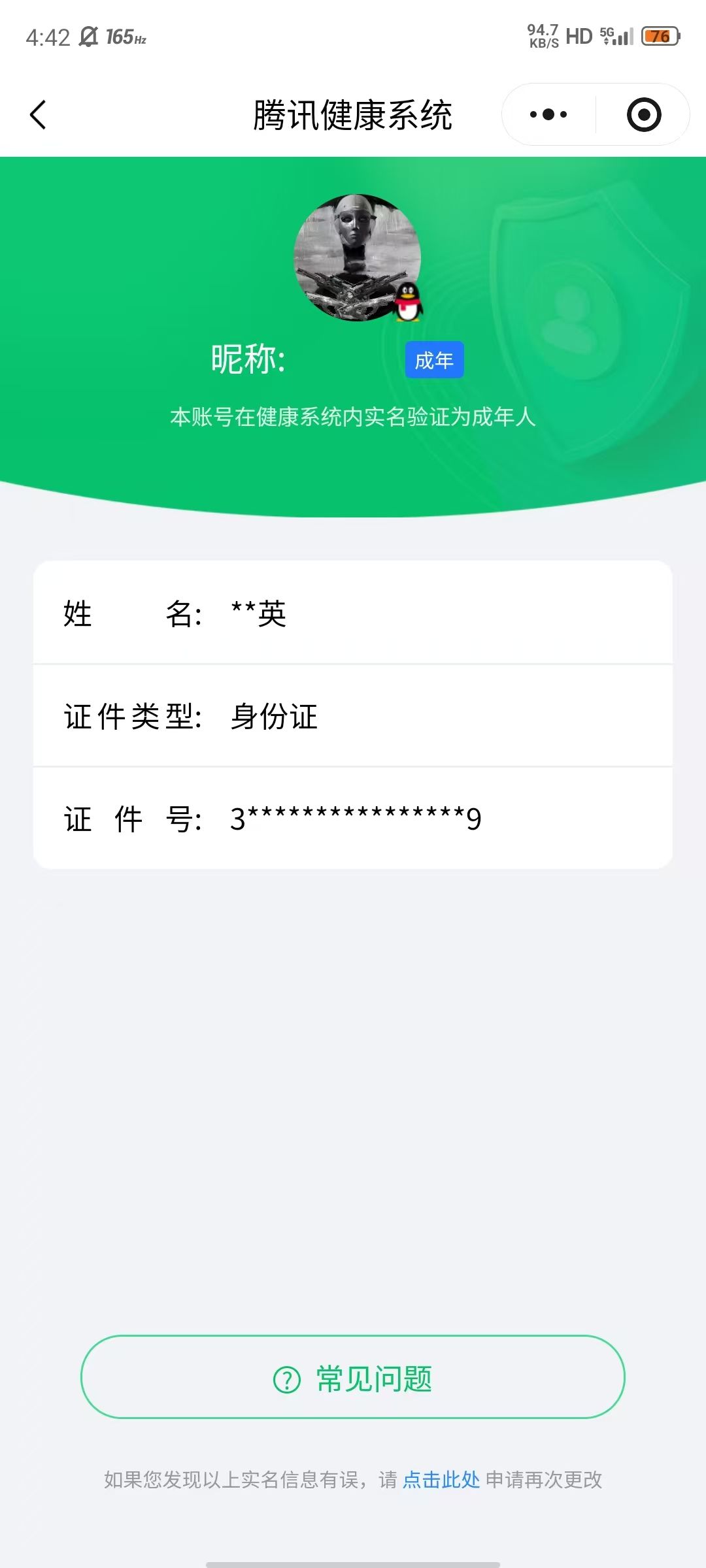Tap the battery indicator showing 76
This screenshot has height=1568, width=706.
point(659,37)
